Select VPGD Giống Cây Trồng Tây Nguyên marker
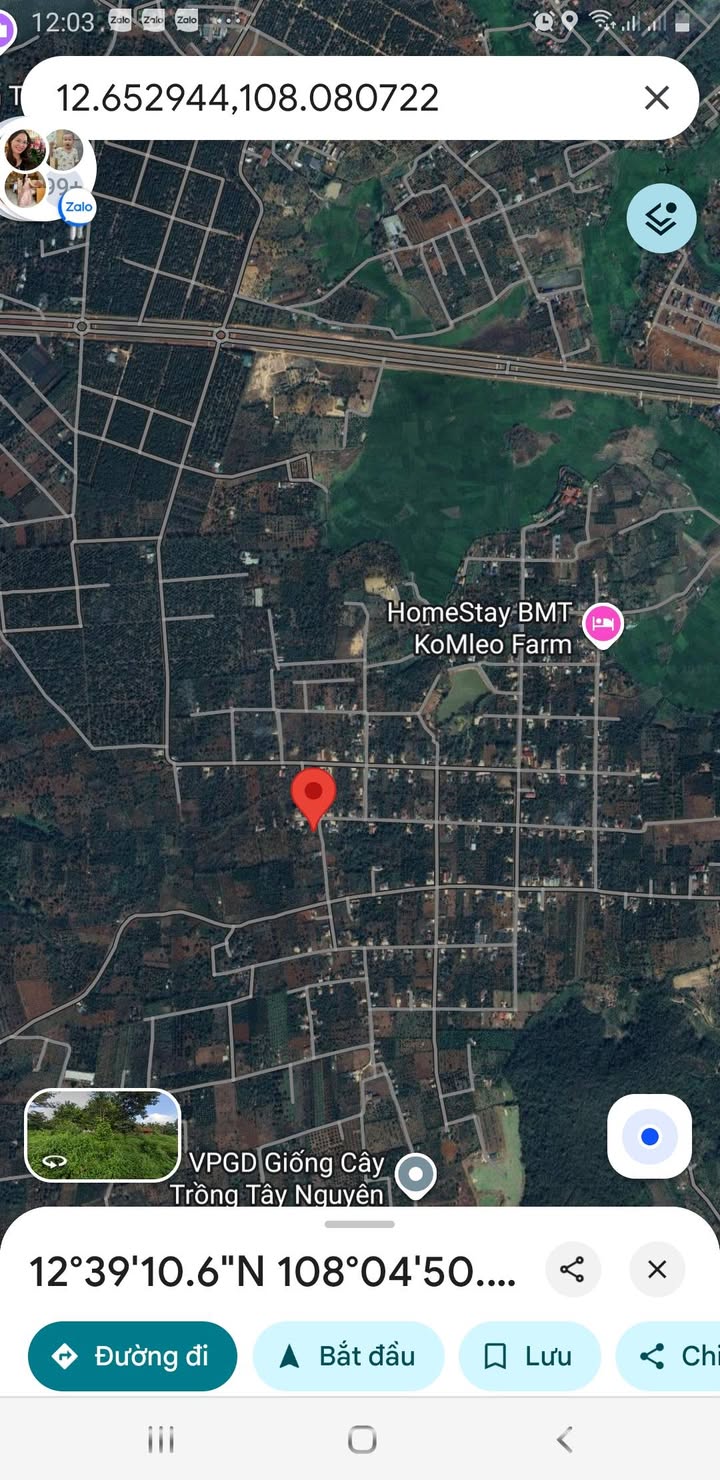Screen dimensions: 720x1480 415,1174
